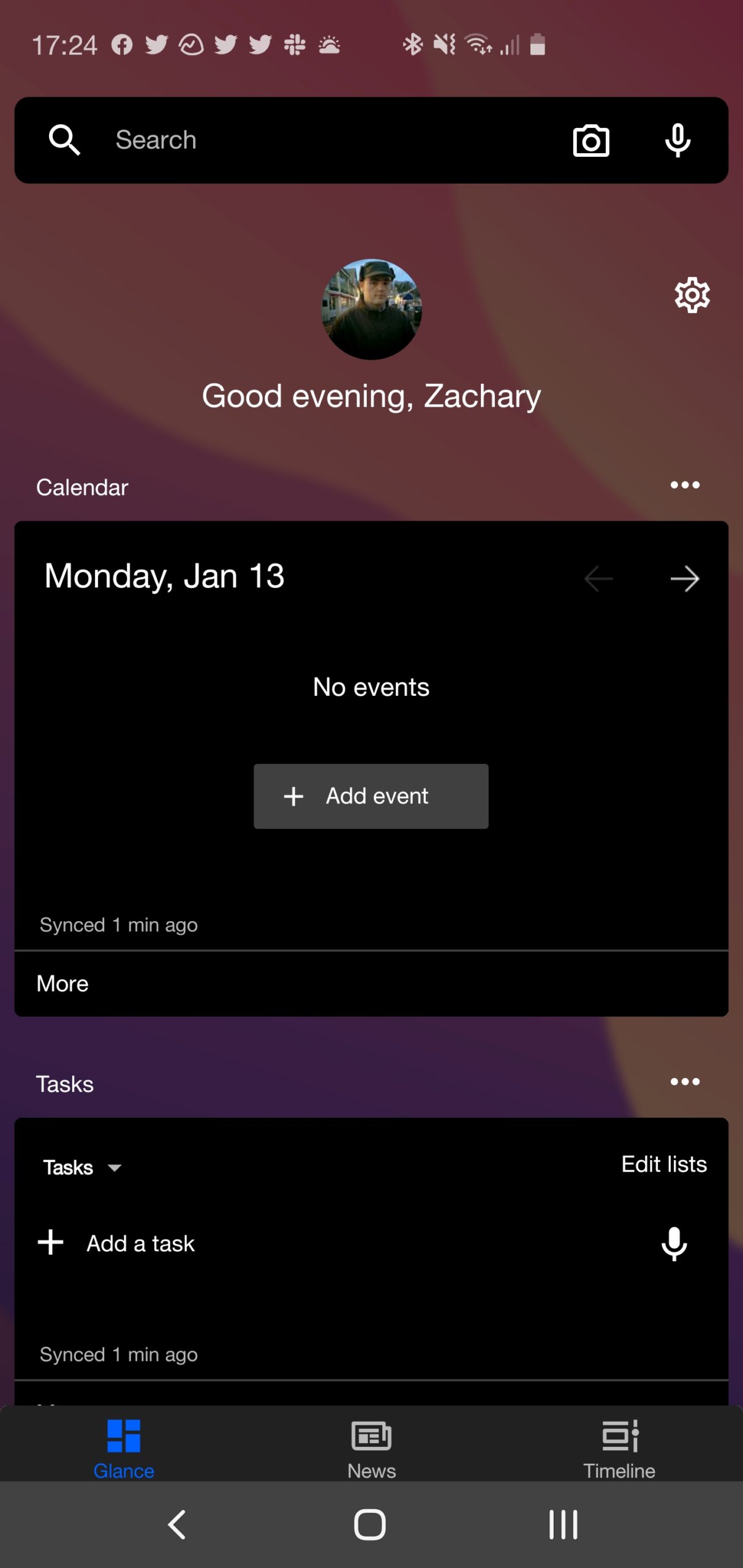The image size is (743, 1568).
Task: Start voice search with the search bar microphone
Action: 677,141
